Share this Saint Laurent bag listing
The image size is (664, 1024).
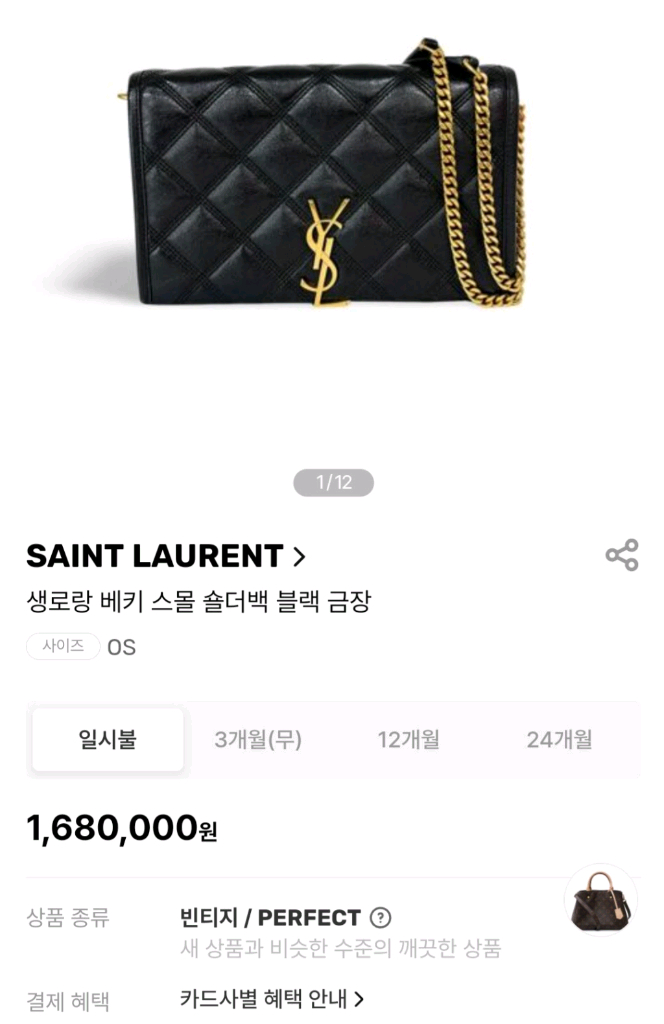pos(621,555)
